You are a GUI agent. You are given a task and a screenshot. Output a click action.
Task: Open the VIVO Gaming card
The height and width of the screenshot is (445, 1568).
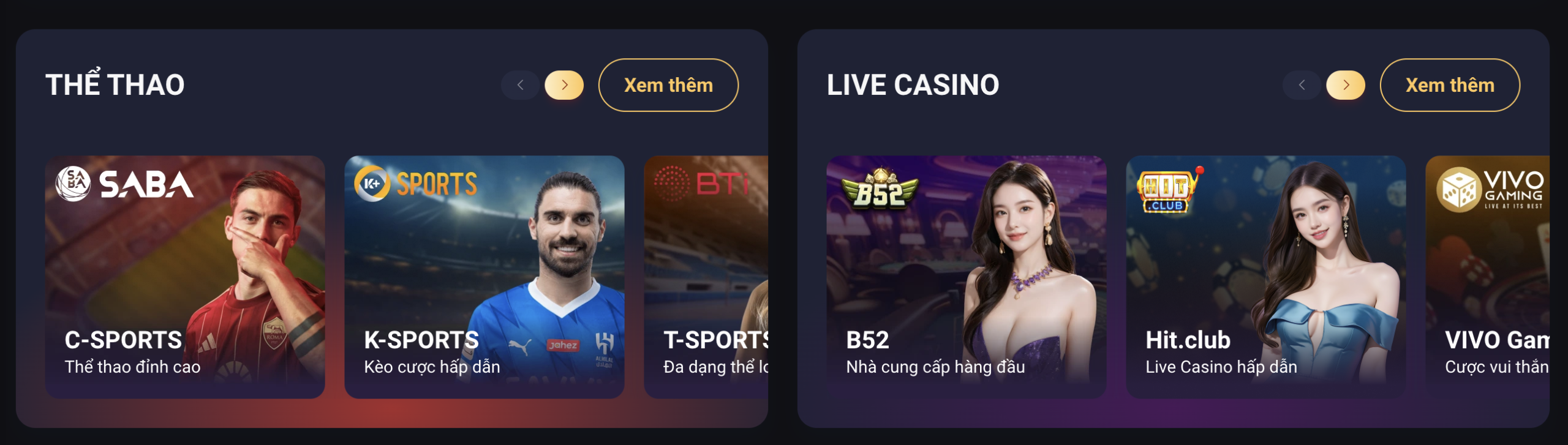tap(1488, 277)
